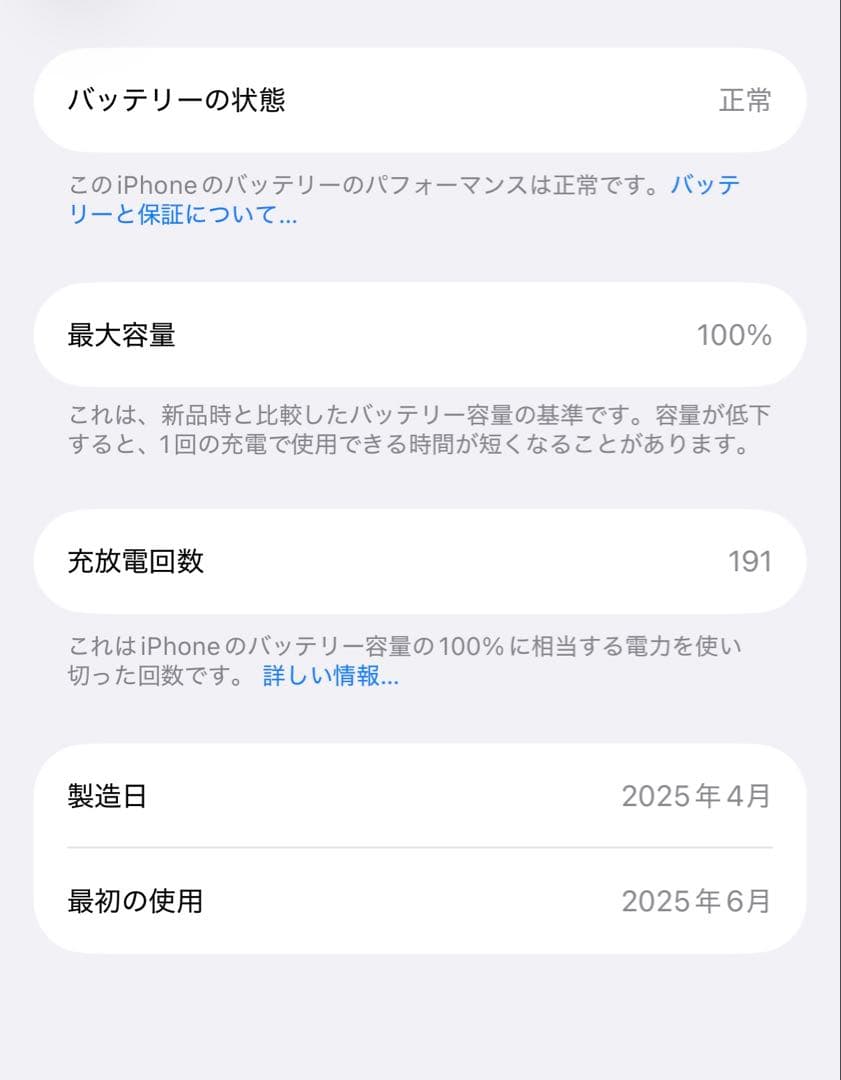Select the 最初の使用 row
This screenshot has height=1080, width=841.
click(x=420, y=902)
